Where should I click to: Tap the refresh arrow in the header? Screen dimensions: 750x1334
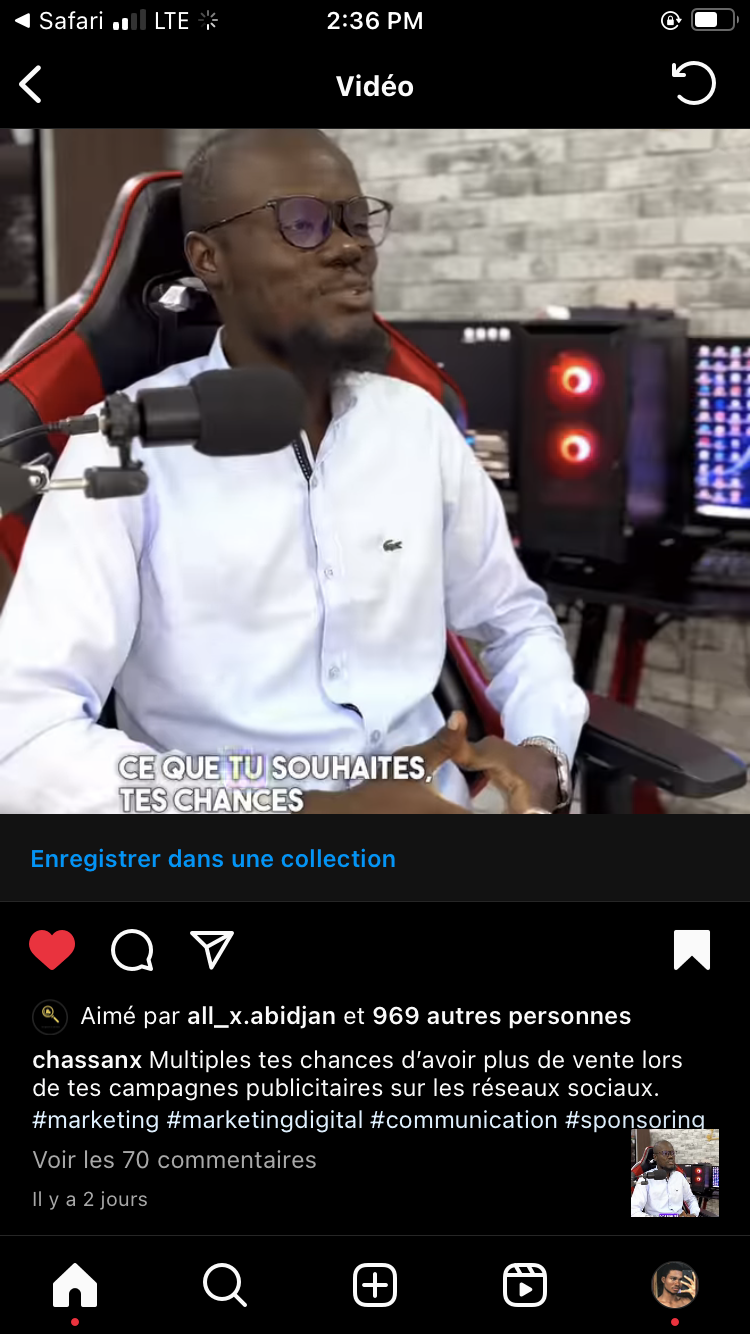693,84
